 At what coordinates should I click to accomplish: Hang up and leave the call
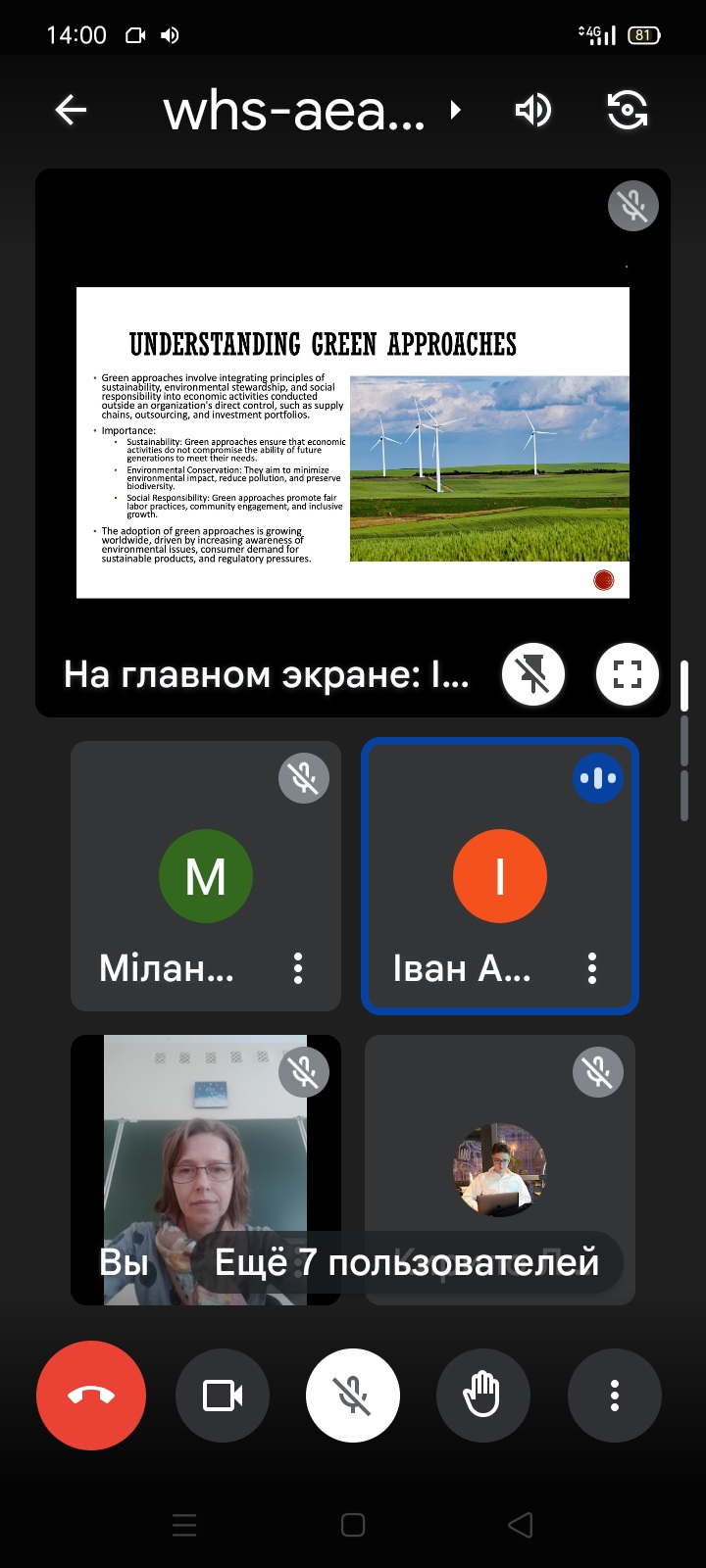pyautogui.click(x=91, y=1396)
